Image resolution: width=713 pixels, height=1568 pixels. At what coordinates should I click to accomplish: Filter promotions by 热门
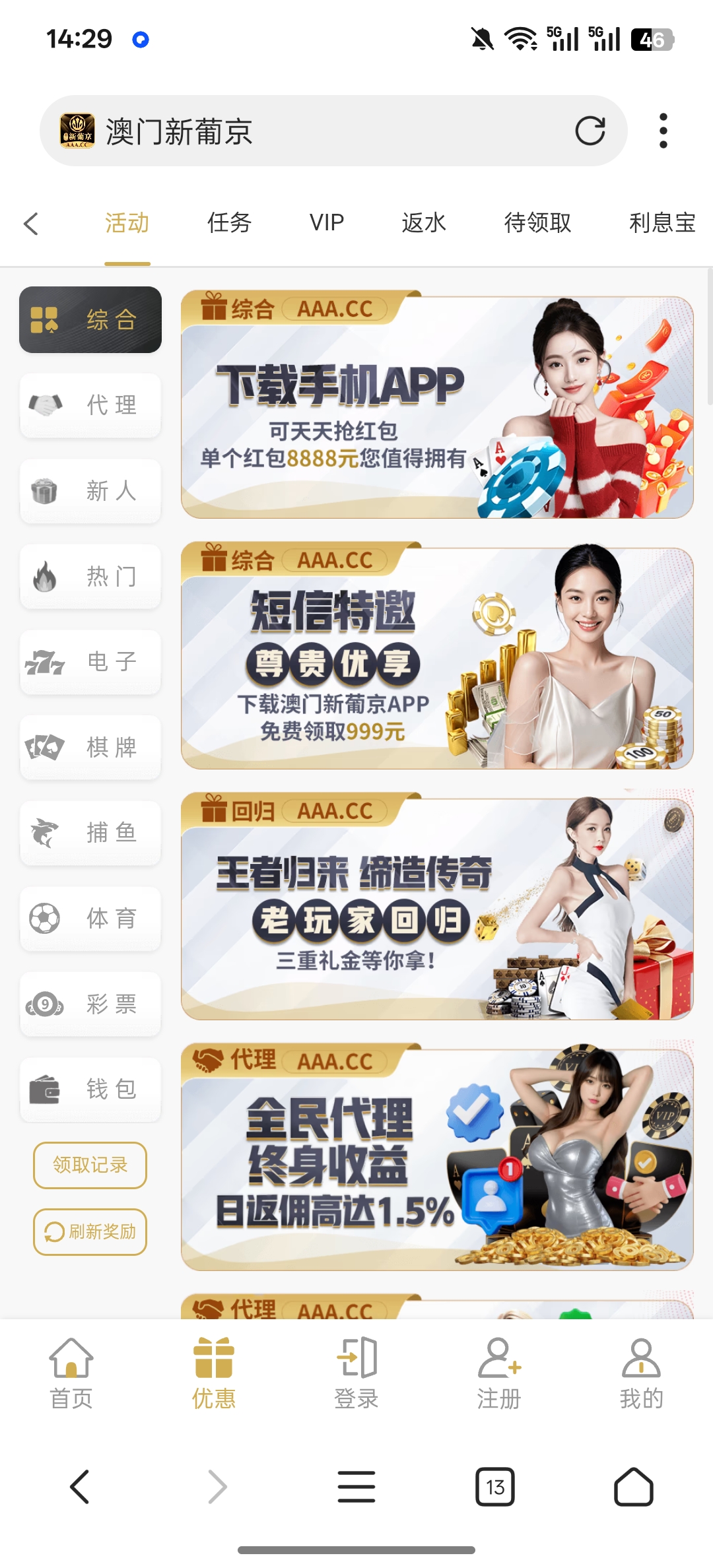coord(90,577)
